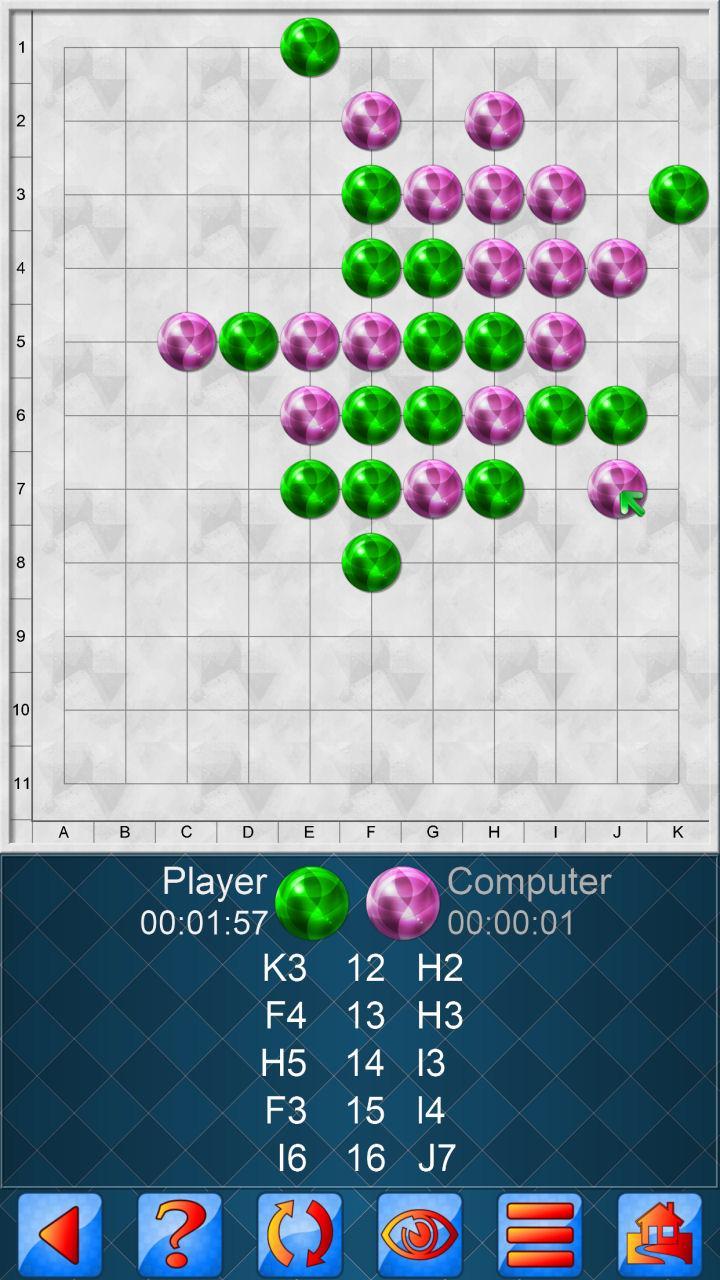Open the question mark help button
The height and width of the screenshot is (1280, 720).
click(180, 1235)
